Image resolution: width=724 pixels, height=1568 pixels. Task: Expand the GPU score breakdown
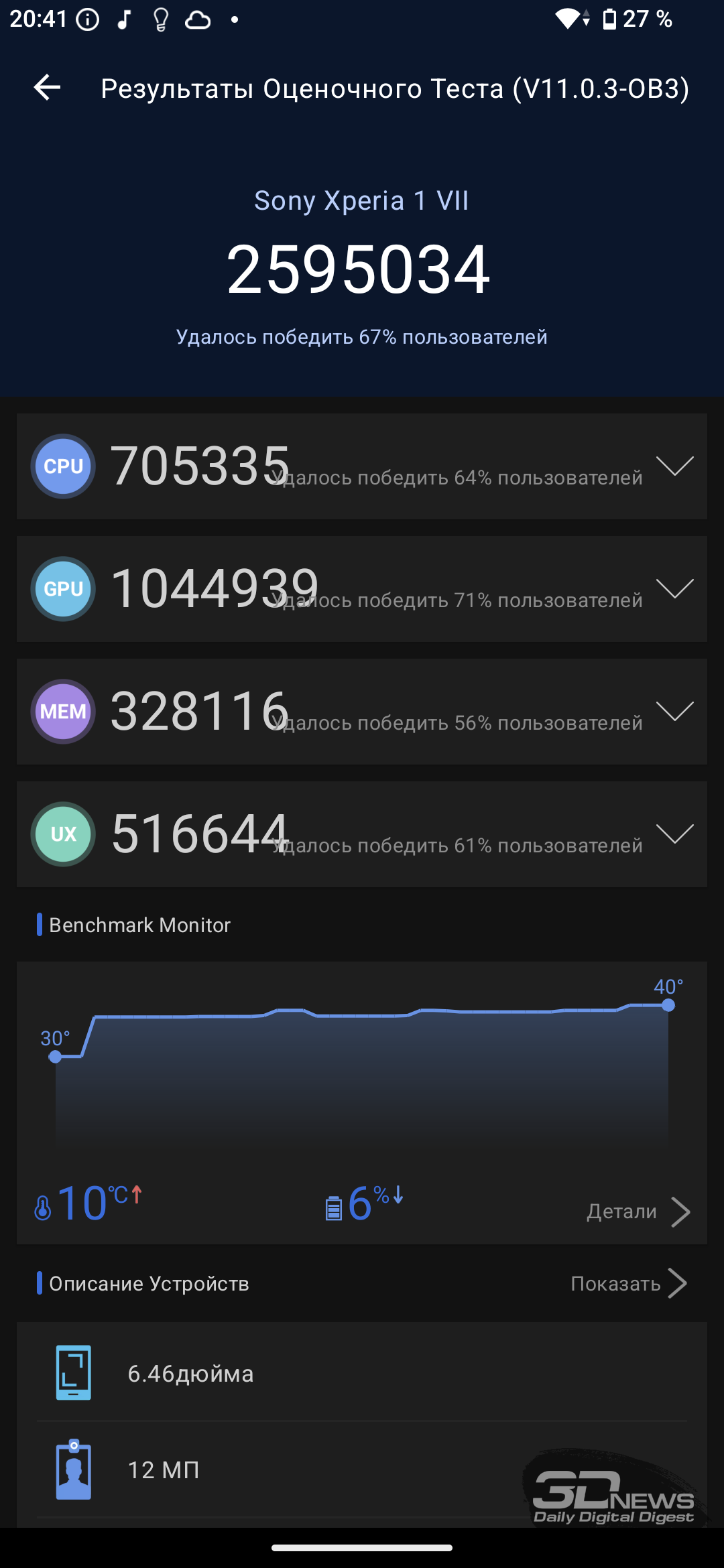(674, 589)
